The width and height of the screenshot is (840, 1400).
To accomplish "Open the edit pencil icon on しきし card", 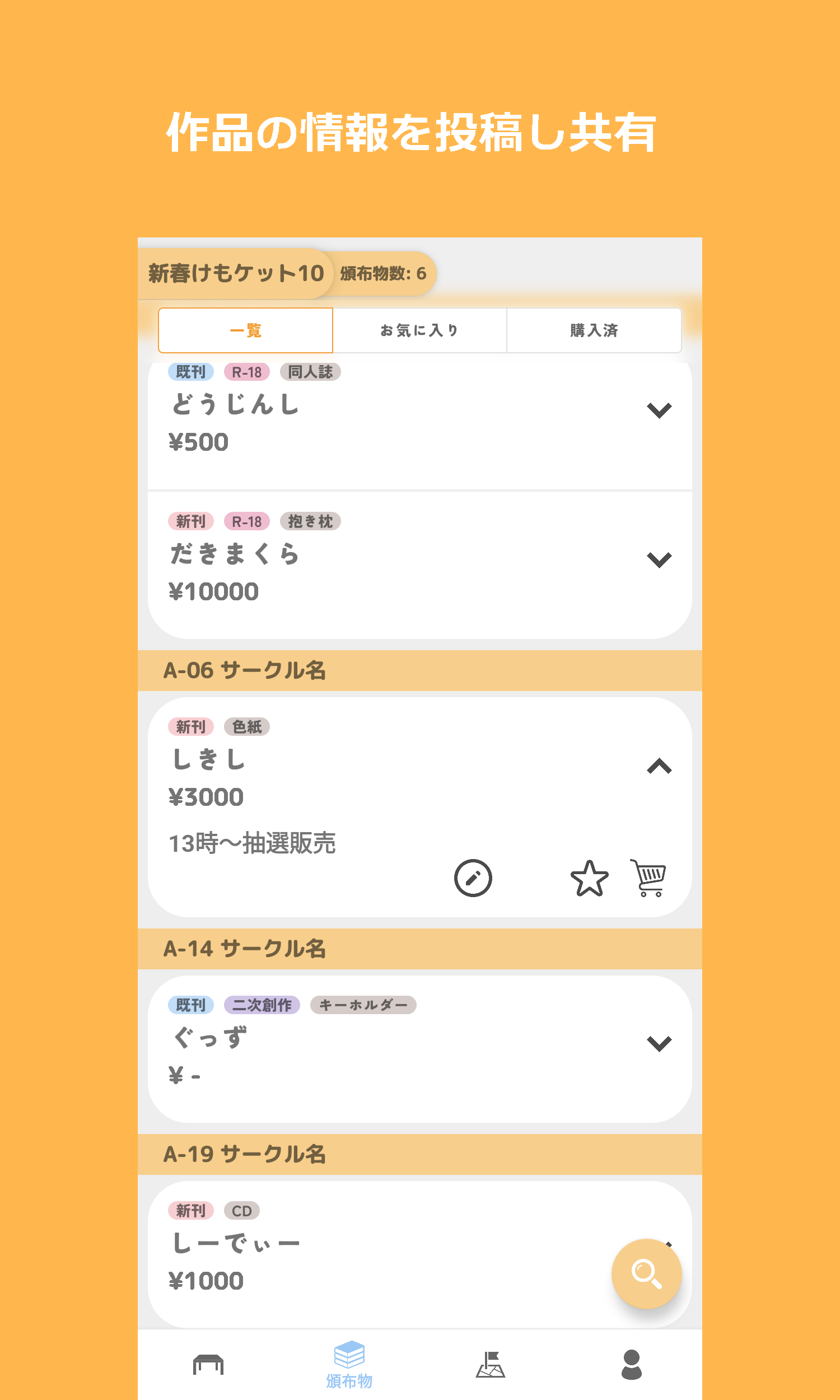I will pos(474,877).
